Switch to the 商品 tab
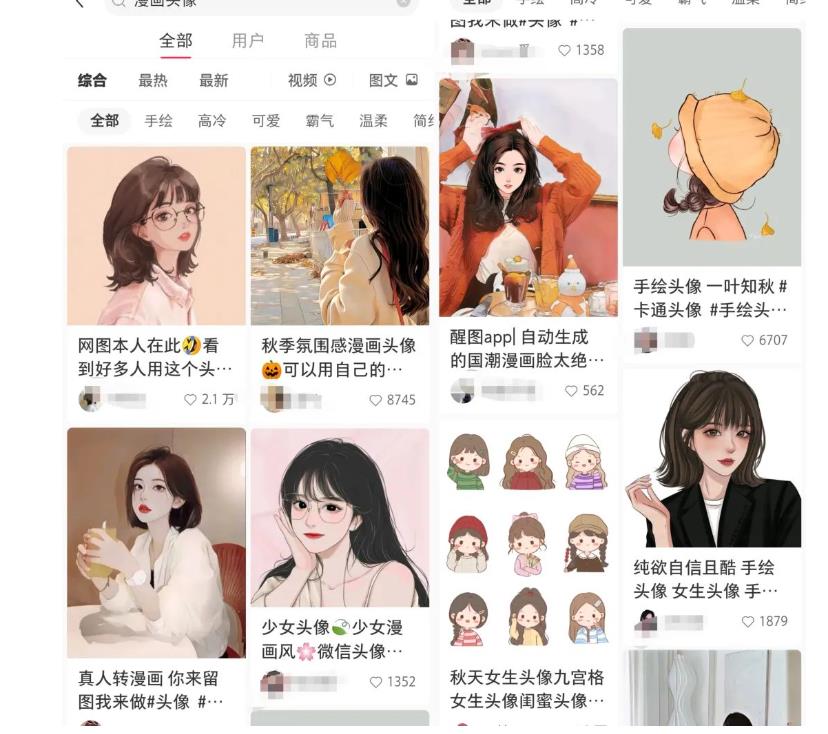Image resolution: width=828 pixels, height=734 pixels. pos(320,41)
